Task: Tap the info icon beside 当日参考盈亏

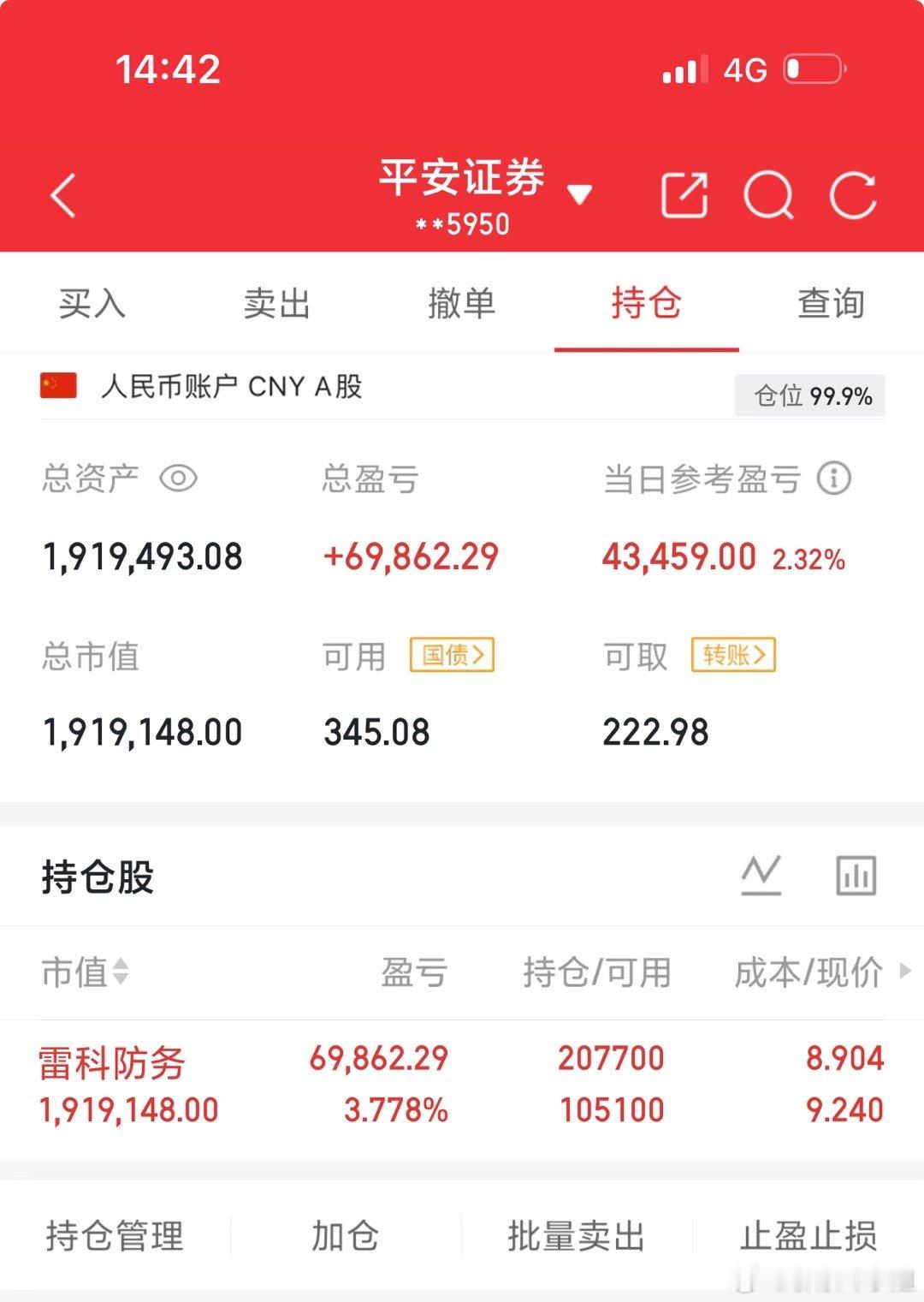Action: click(832, 479)
